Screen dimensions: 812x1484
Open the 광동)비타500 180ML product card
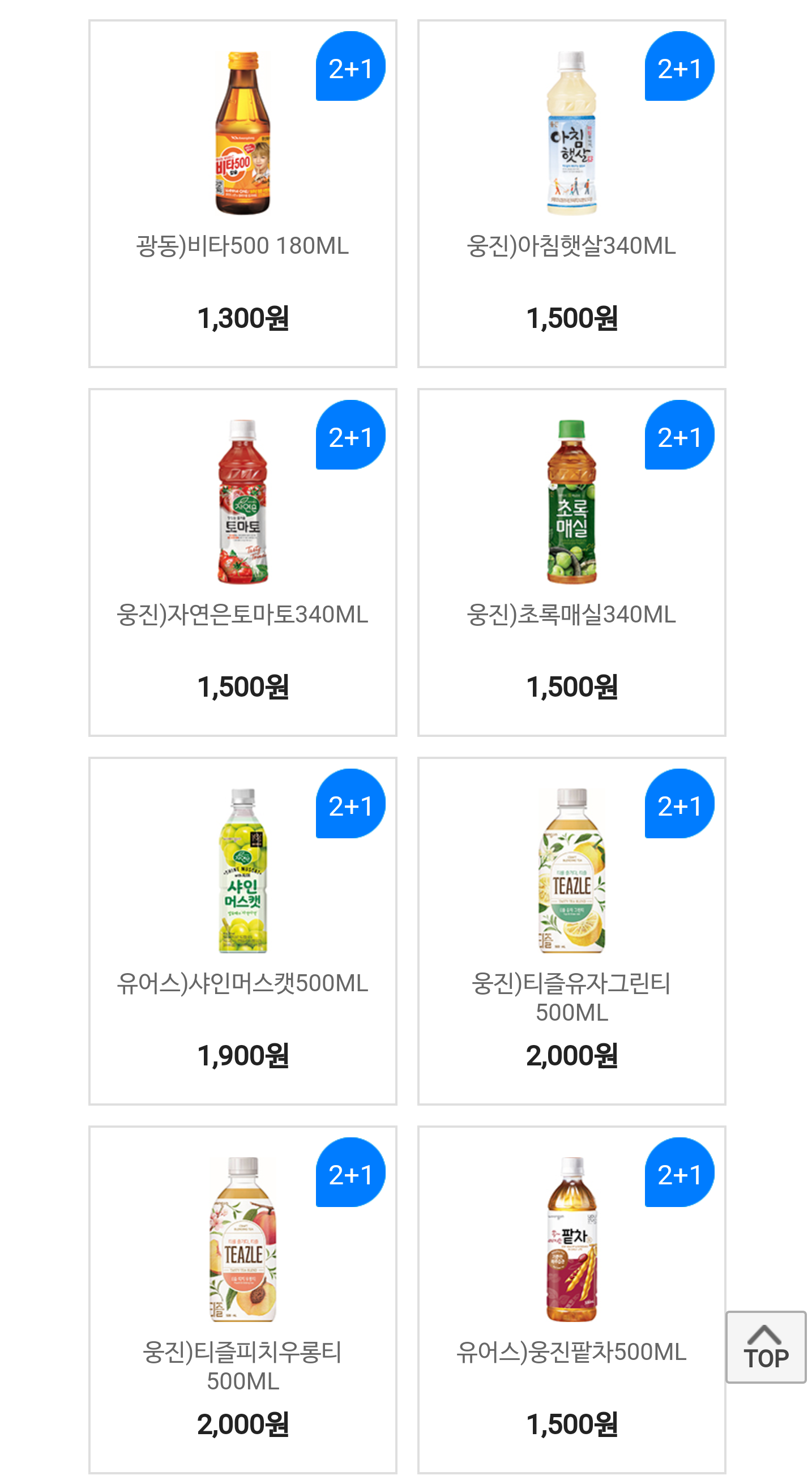(x=242, y=194)
